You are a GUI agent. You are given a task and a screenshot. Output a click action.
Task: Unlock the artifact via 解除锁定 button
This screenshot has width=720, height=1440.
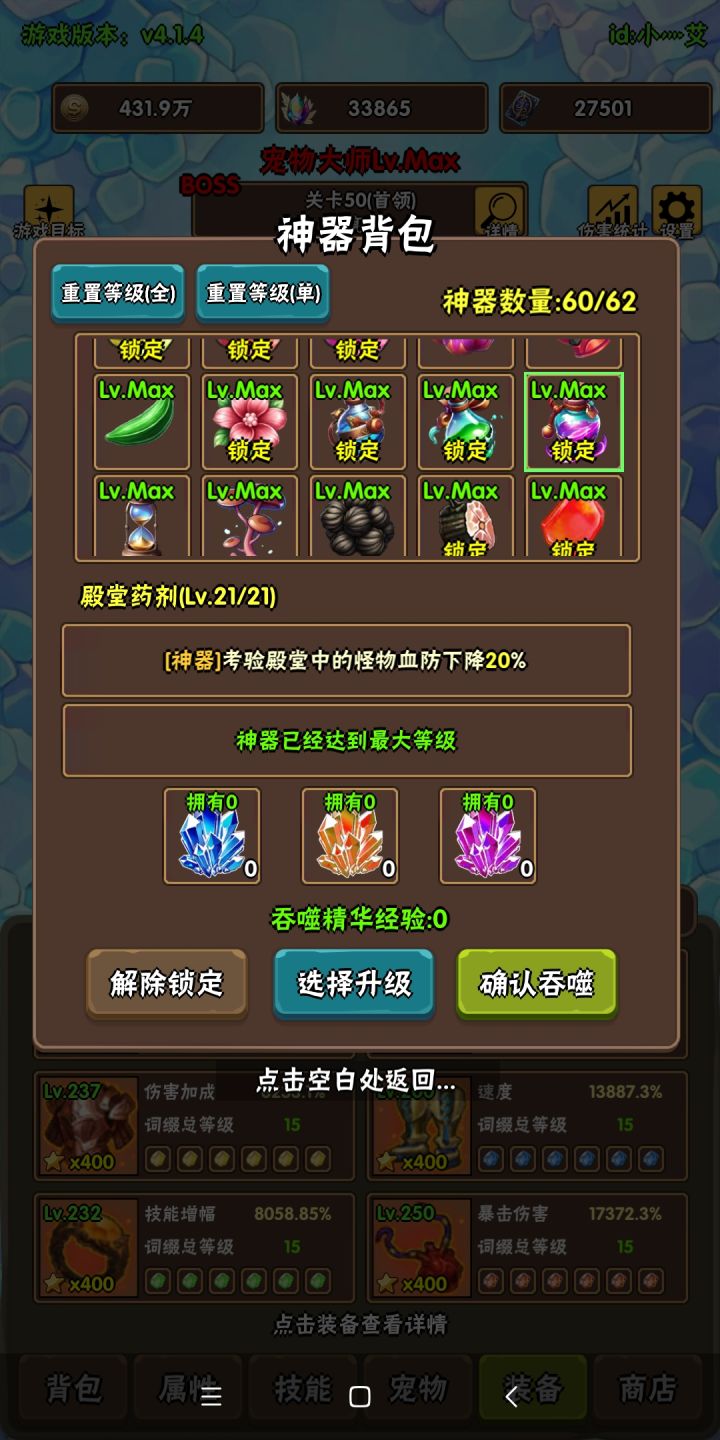click(166, 984)
